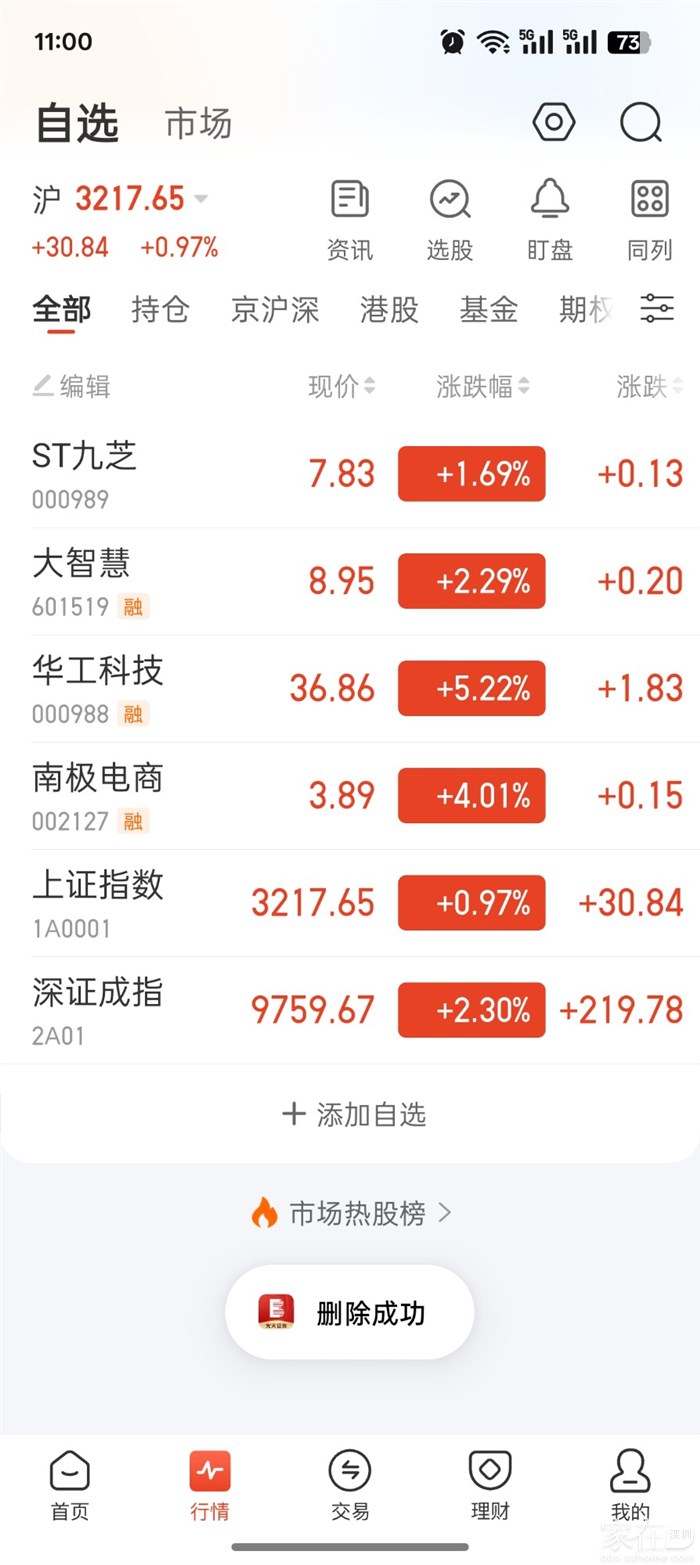700x1565 pixels.
Task: Tap 编辑 to edit the watchlist
Action: 72,386
